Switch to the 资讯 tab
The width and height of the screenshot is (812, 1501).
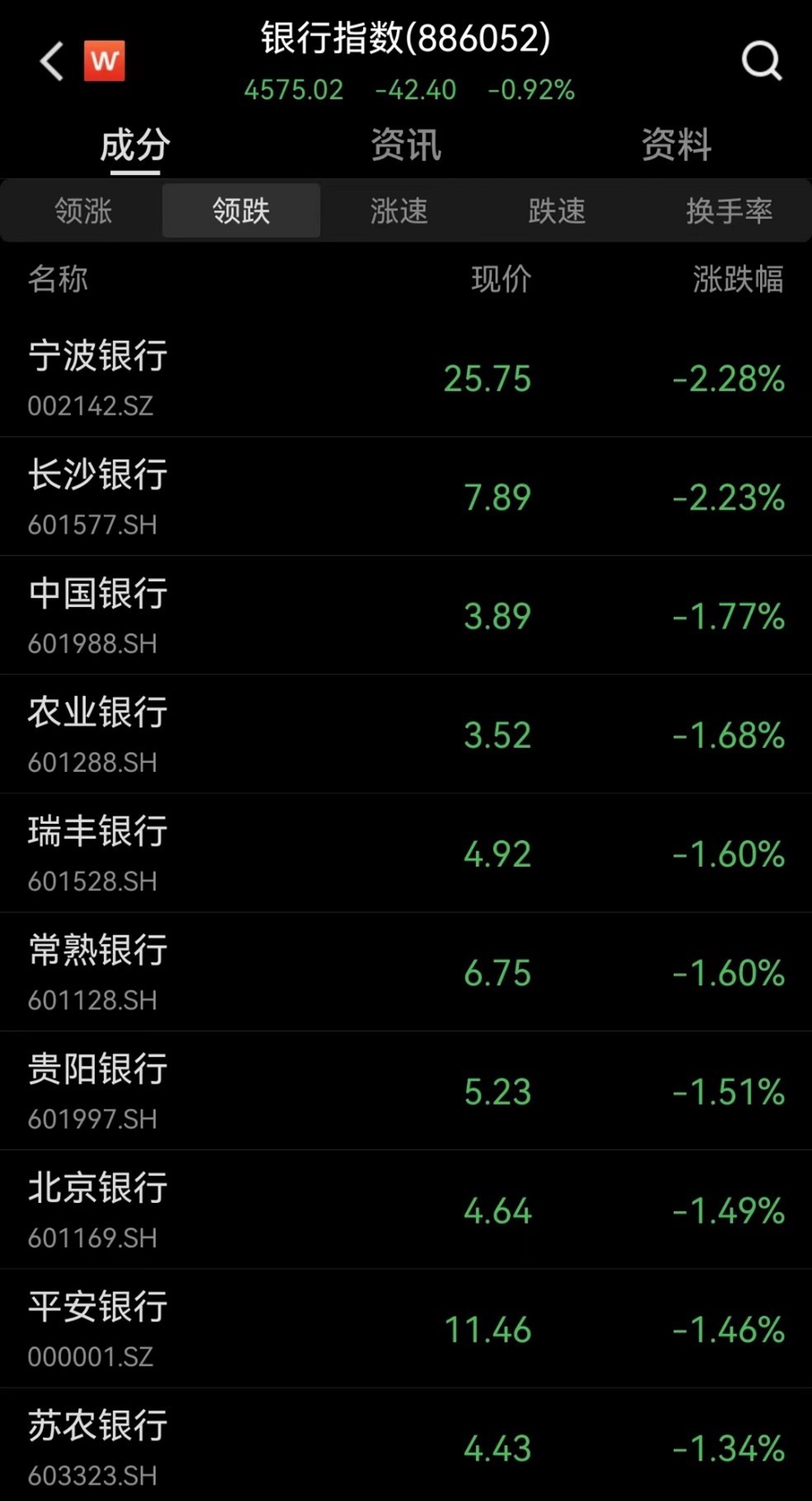tap(405, 145)
